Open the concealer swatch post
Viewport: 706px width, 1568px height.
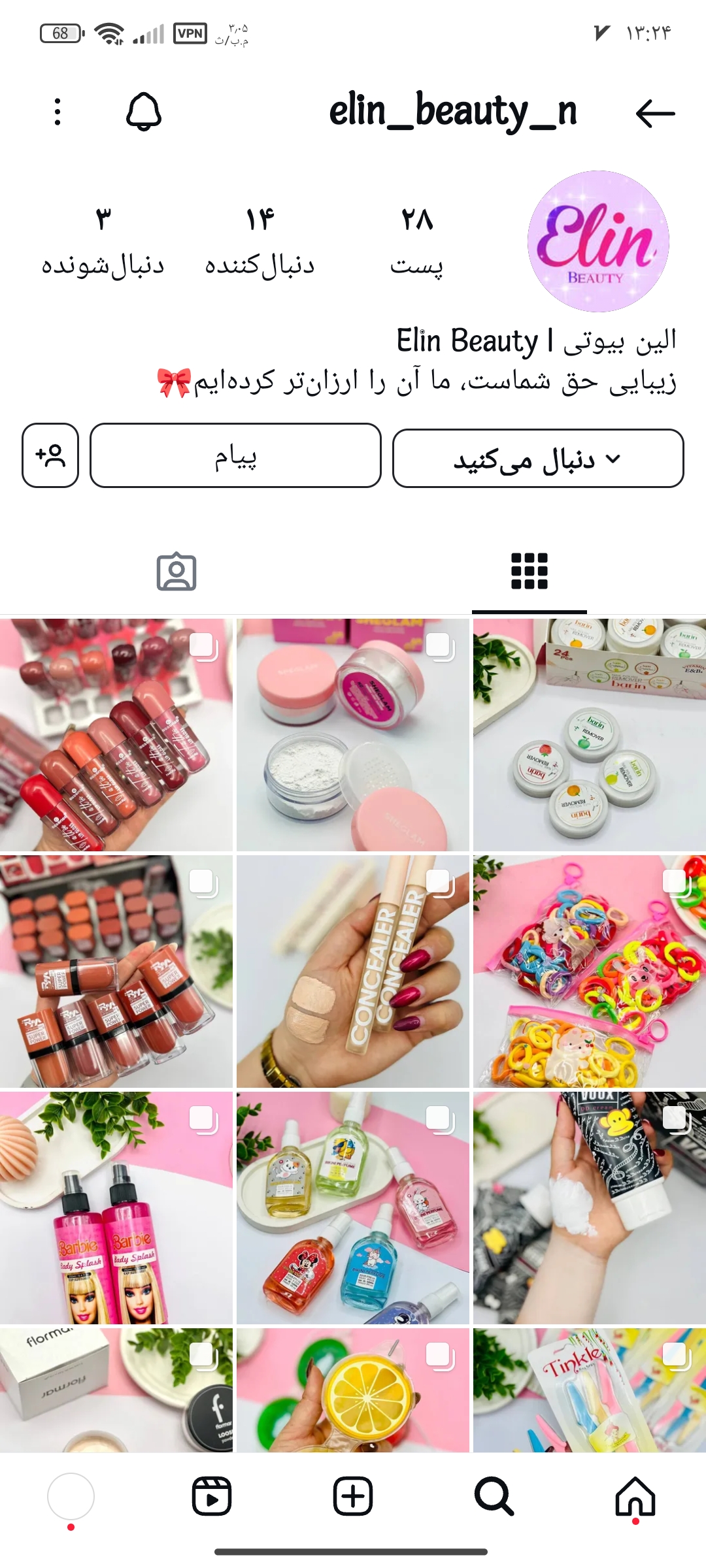click(x=352, y=972)
